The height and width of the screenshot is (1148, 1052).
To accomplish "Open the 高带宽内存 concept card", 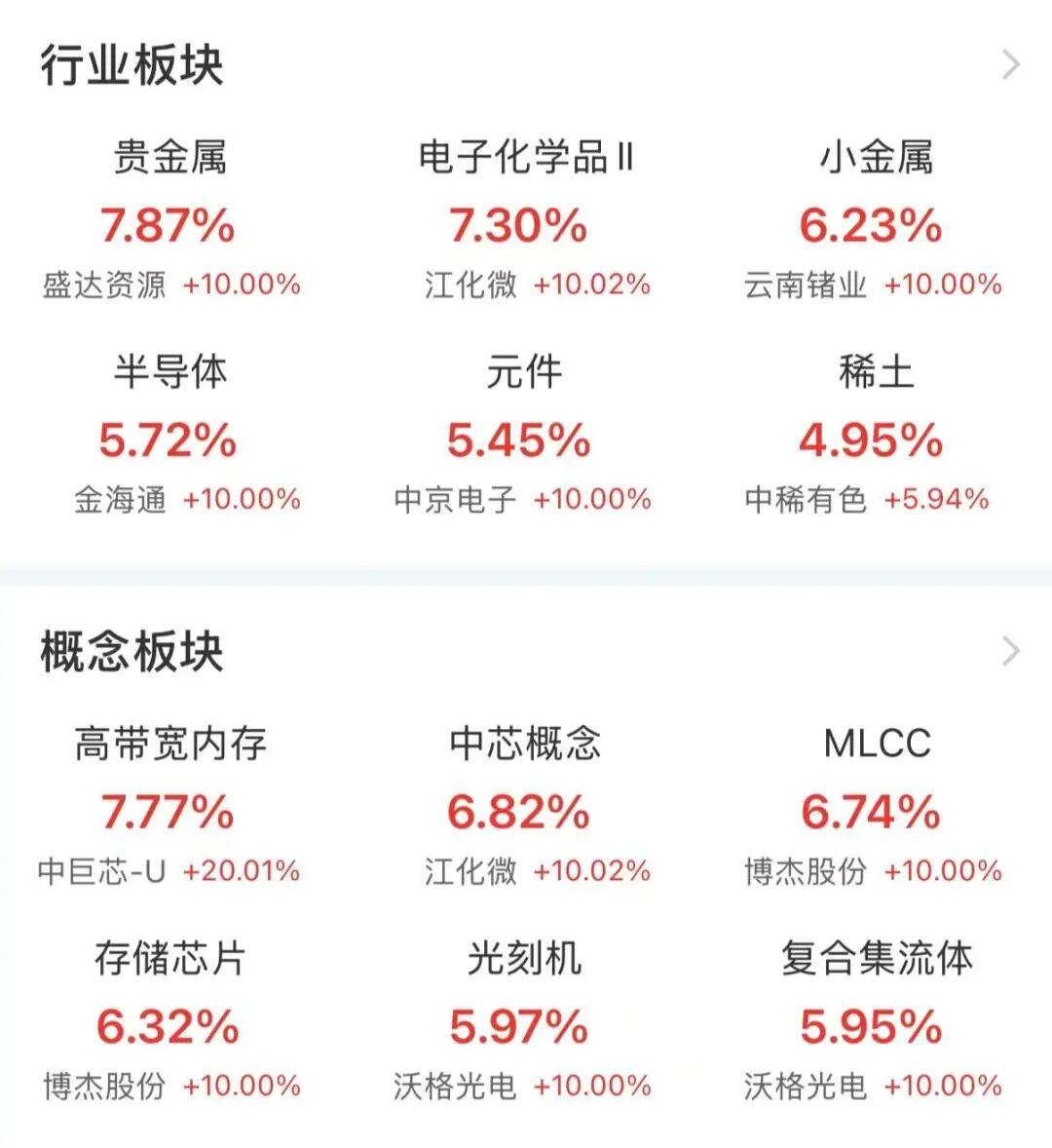I will (171, 805).
